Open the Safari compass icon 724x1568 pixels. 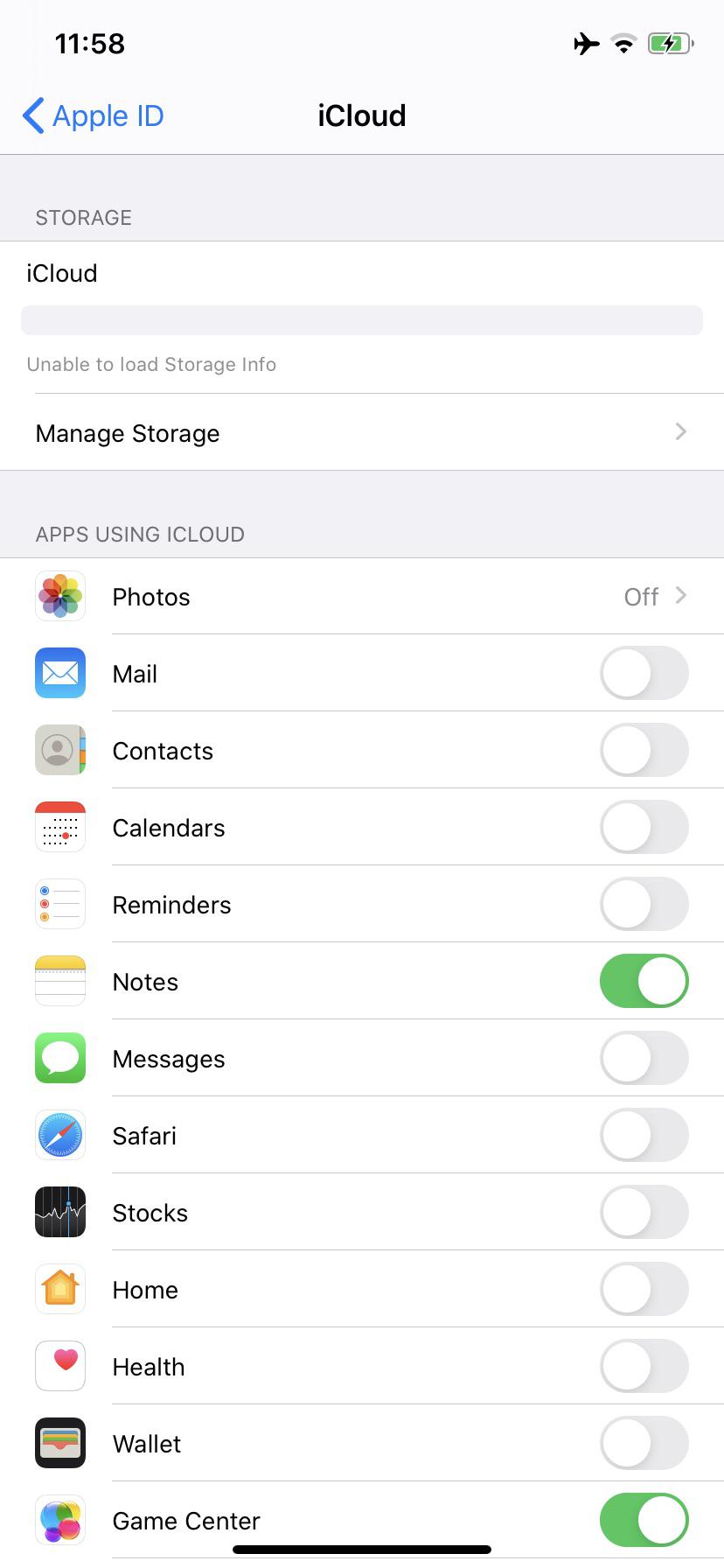(59, 1135)
